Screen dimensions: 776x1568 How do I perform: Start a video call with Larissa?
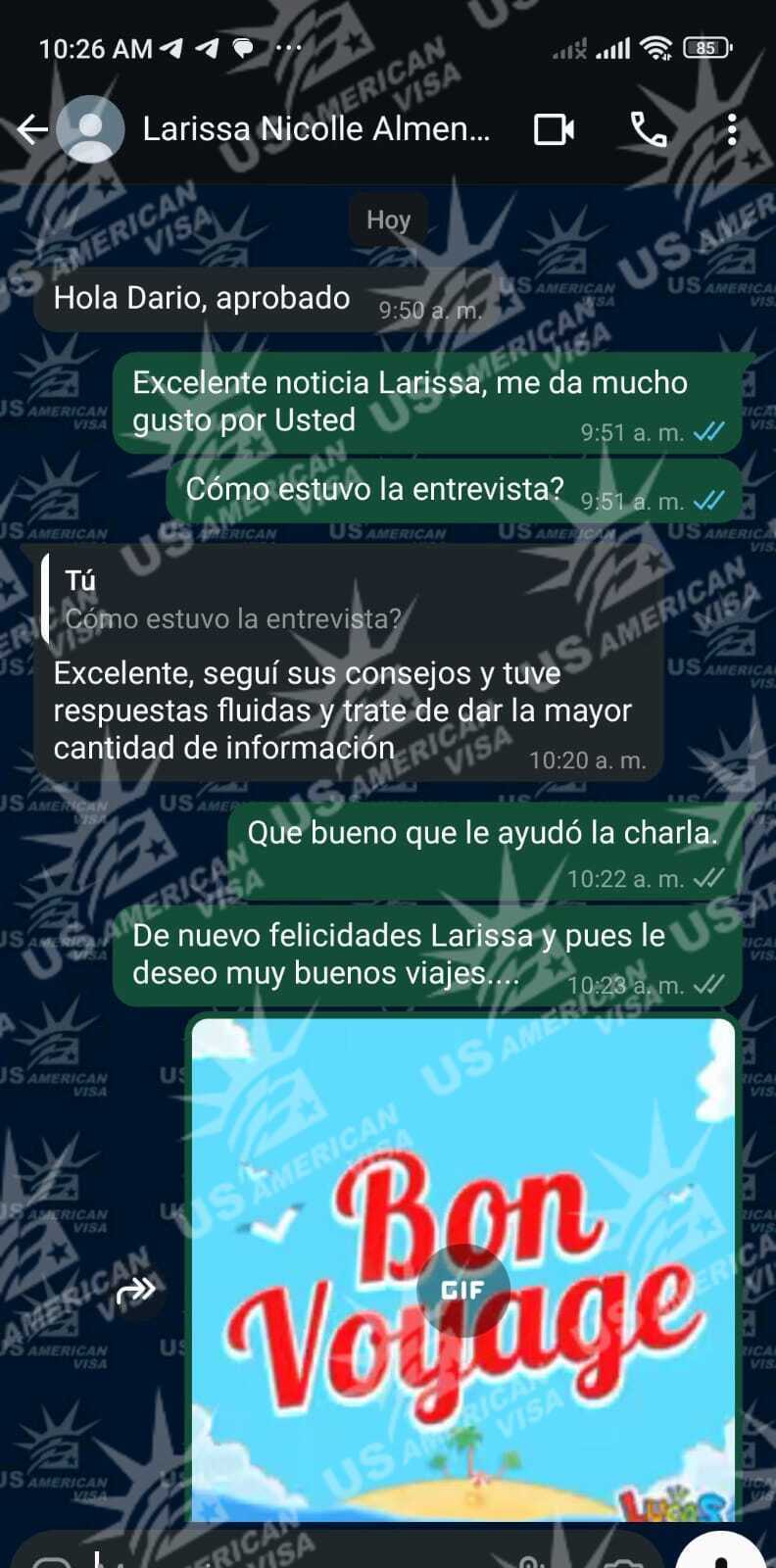point(554,129)
